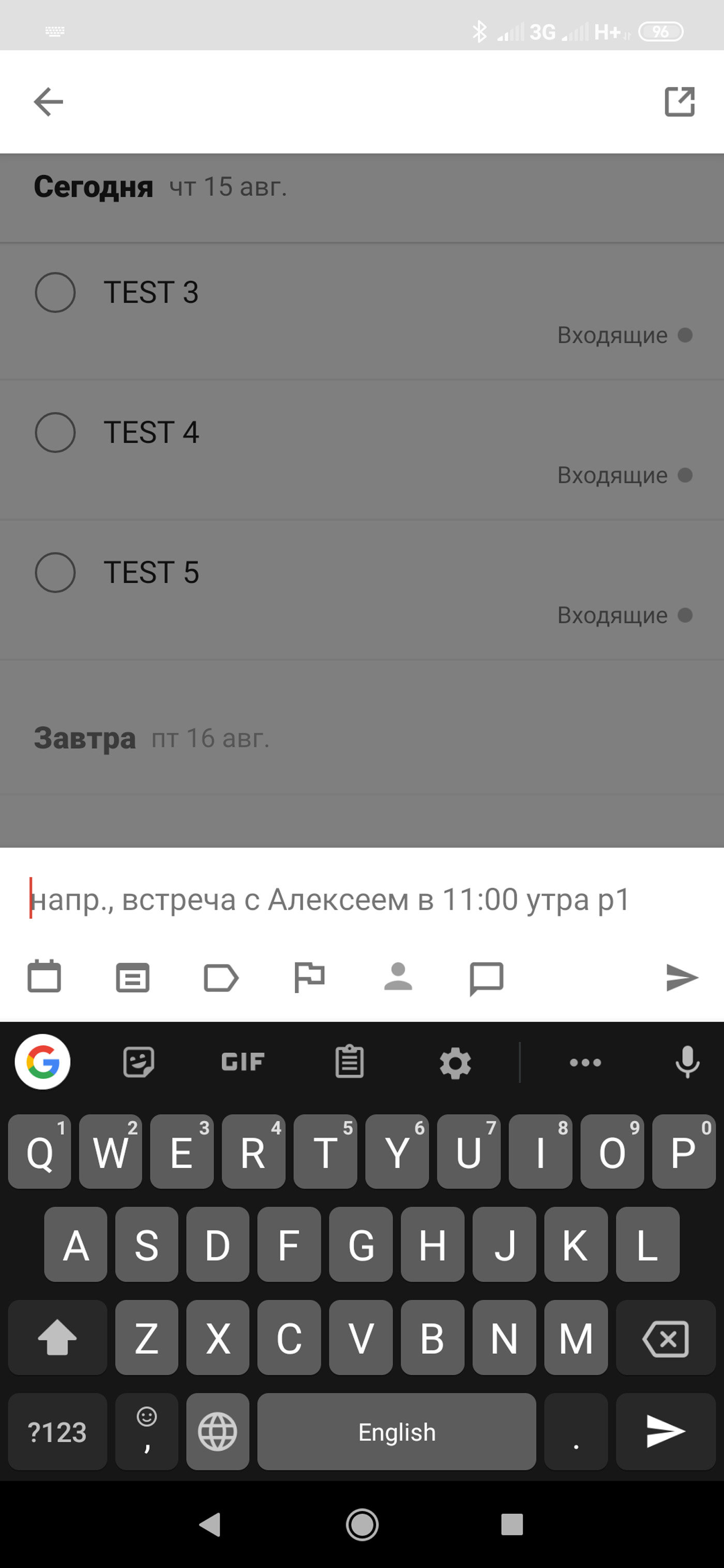Tap the backspace key

(666, 1338)
